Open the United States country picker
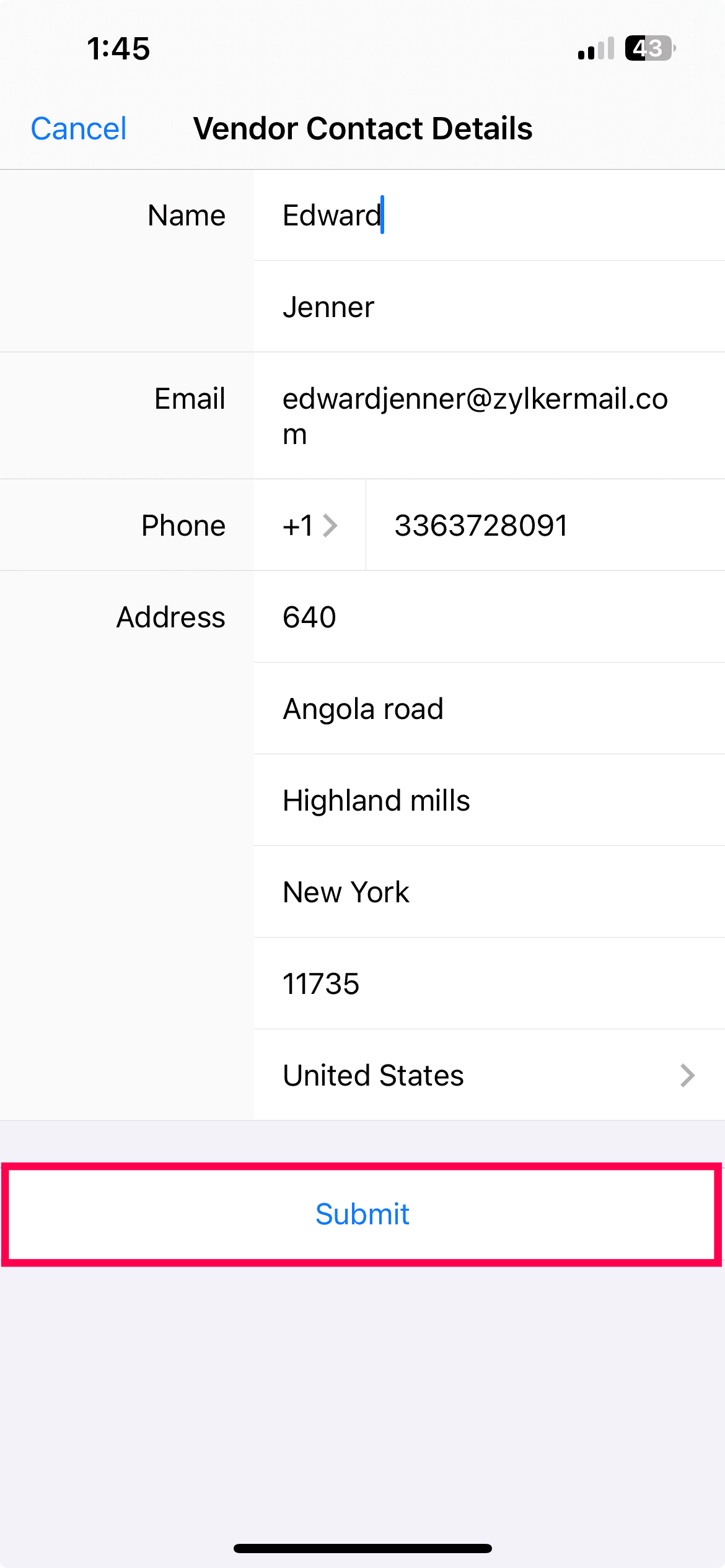Screen dimensions: 725x1568 coord(490,1075)
